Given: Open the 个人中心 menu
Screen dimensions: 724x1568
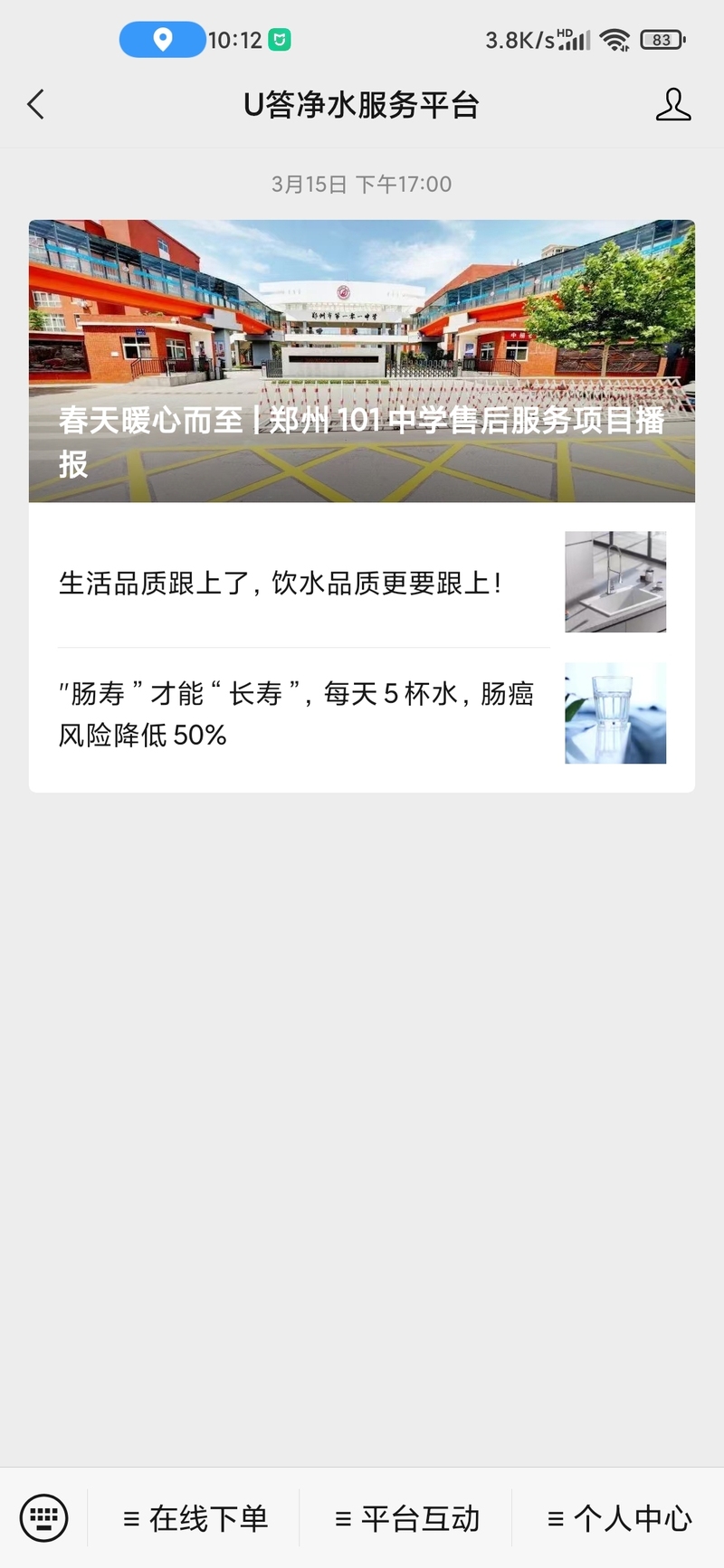Looking at the screenshot, I should [620, 1518].
